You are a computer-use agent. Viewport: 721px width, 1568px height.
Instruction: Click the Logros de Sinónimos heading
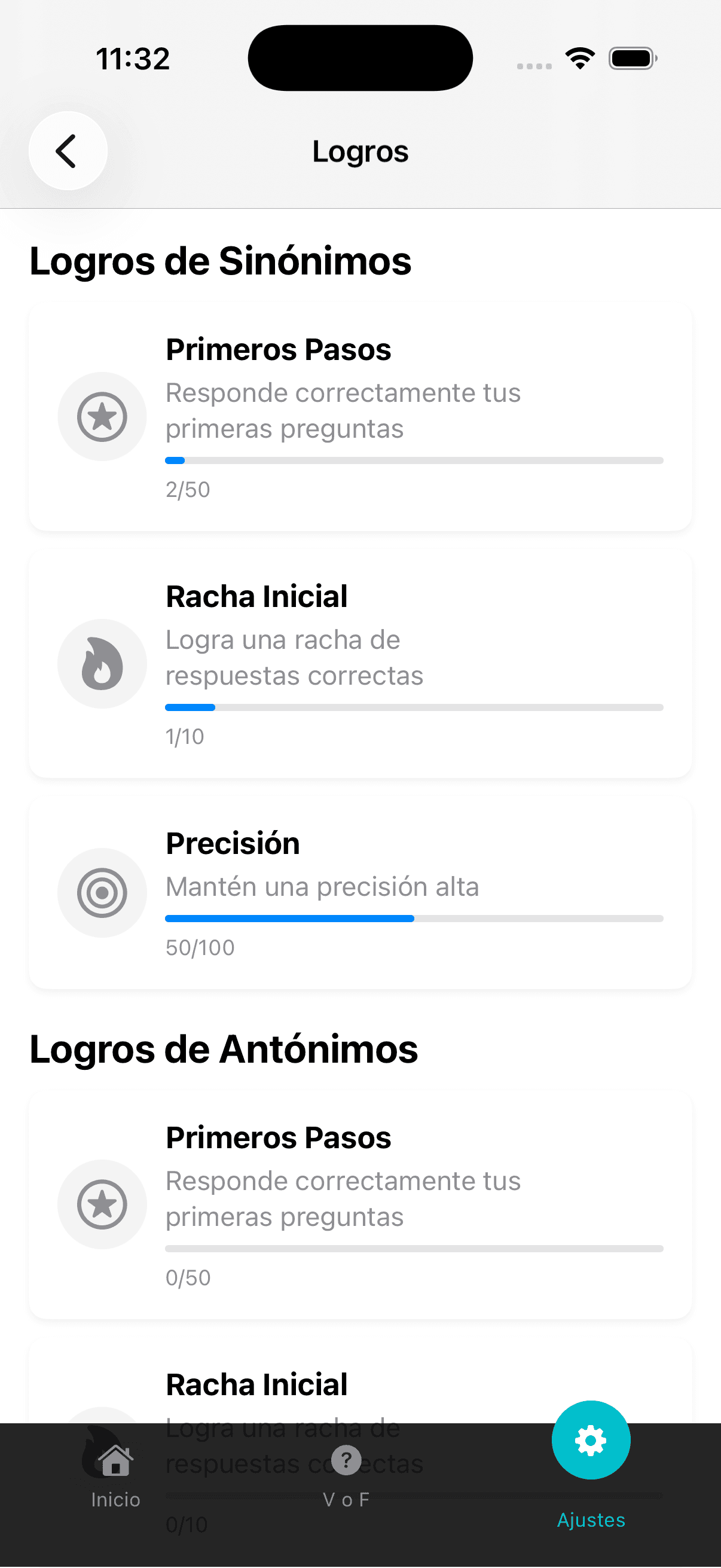(x=220, y=261)
